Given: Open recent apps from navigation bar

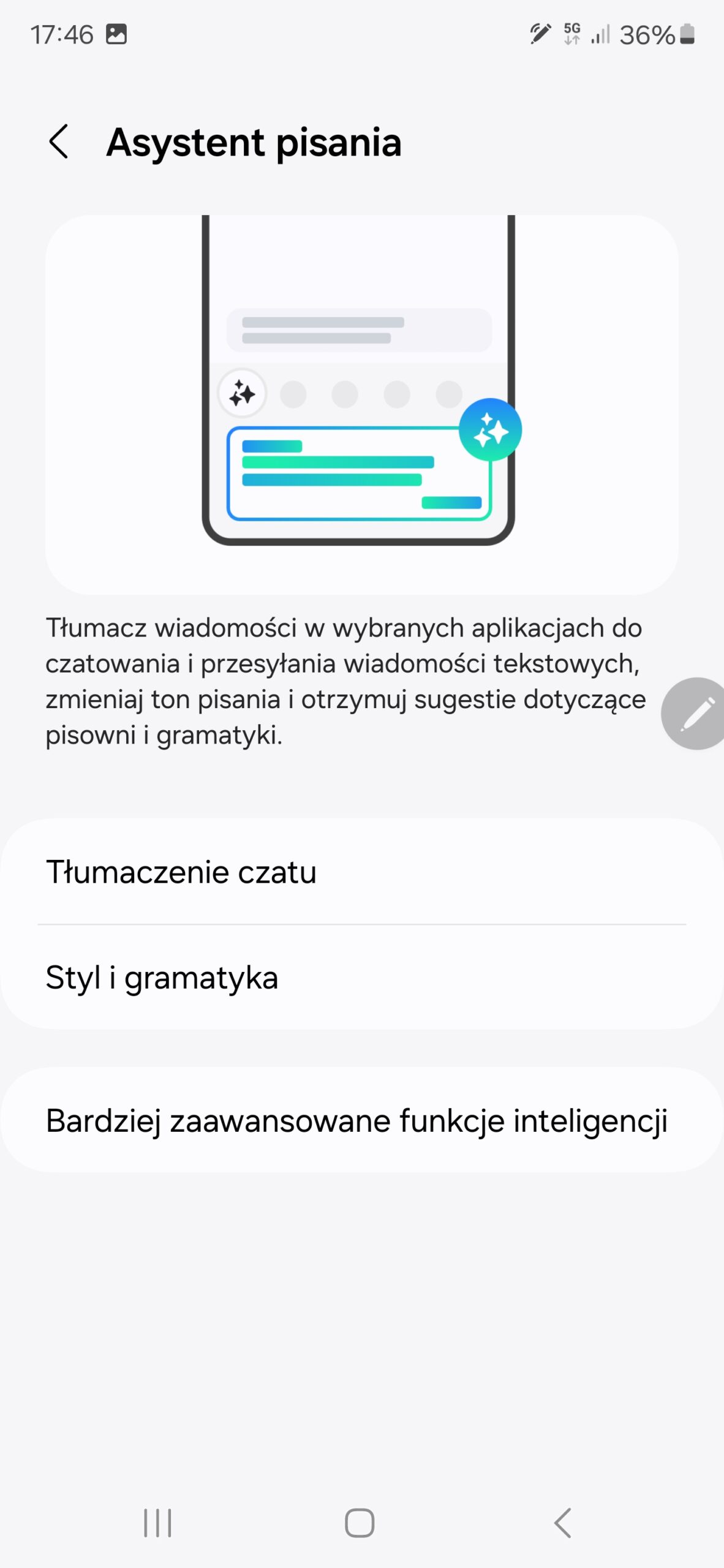Looking at the screenshot, I should (x=157, y=1523).
